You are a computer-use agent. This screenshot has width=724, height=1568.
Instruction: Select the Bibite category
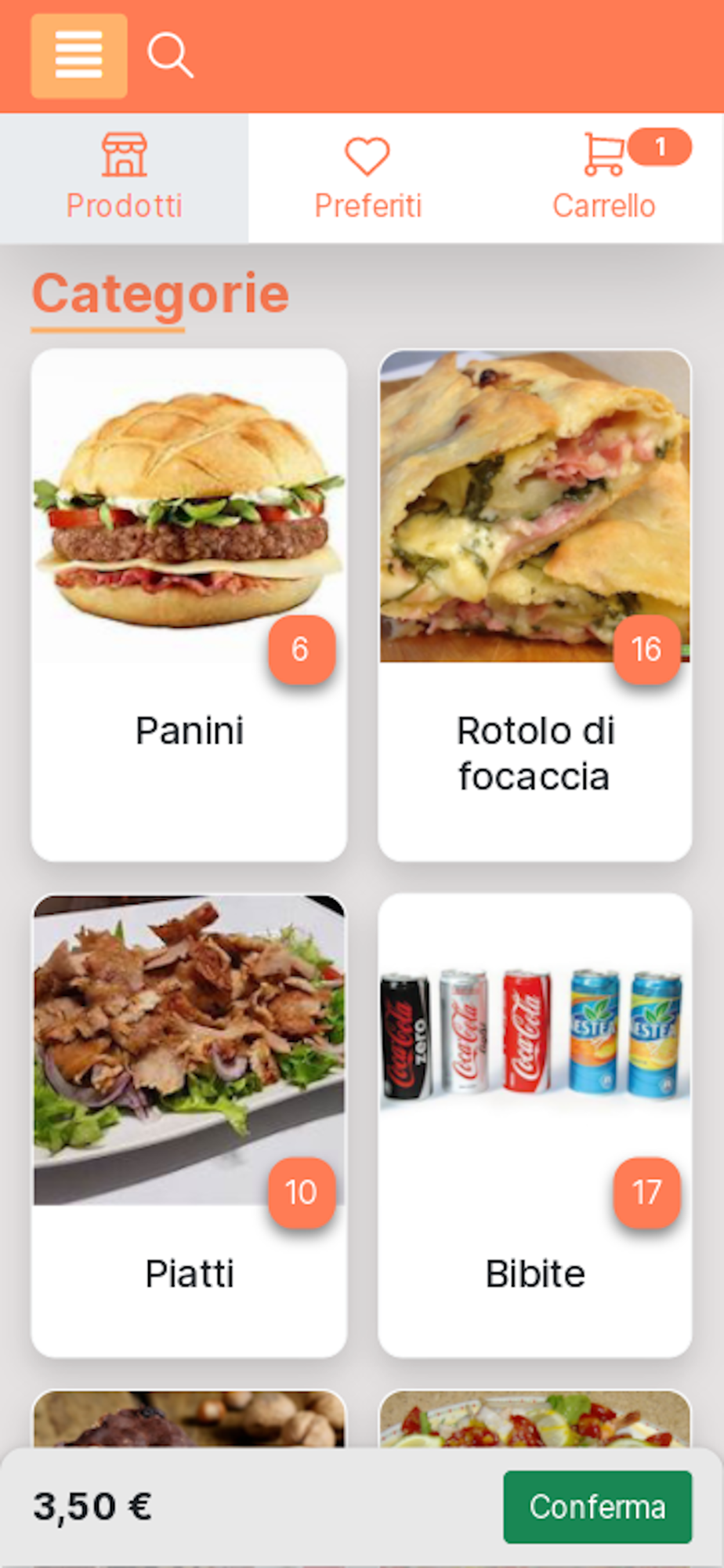(x=535, y=1125)
